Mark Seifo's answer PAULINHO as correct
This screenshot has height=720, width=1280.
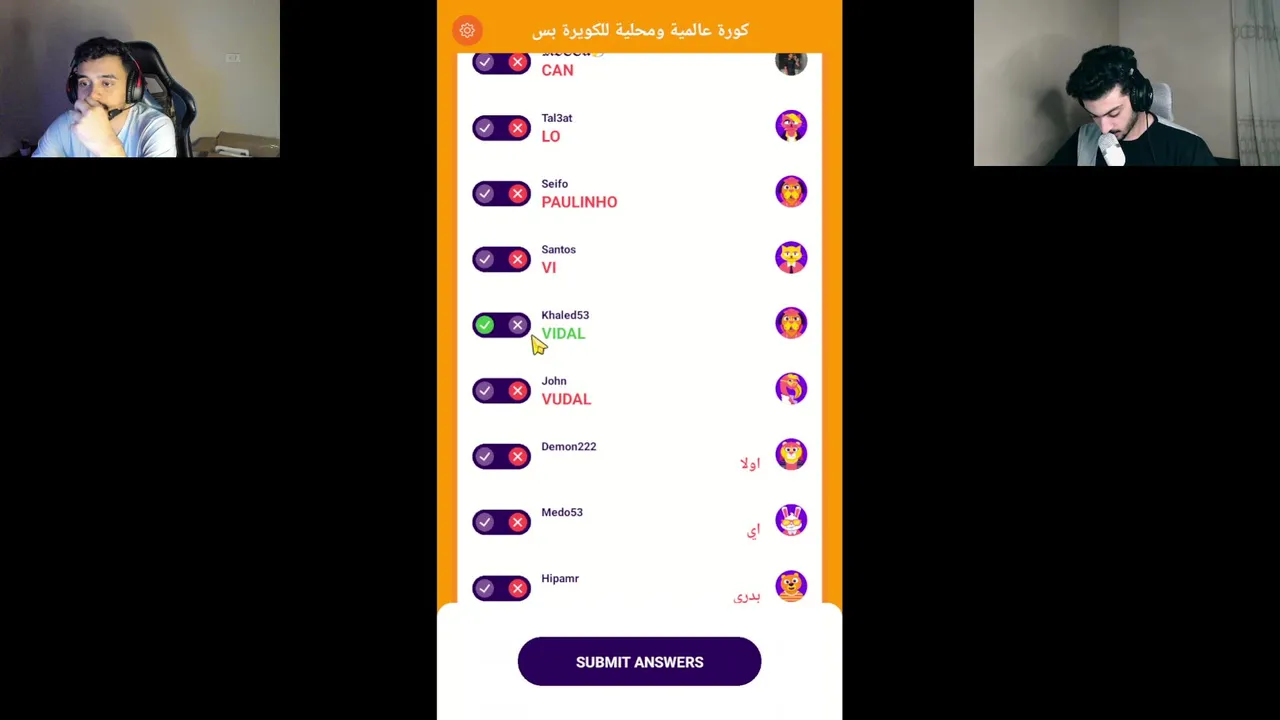485,194
